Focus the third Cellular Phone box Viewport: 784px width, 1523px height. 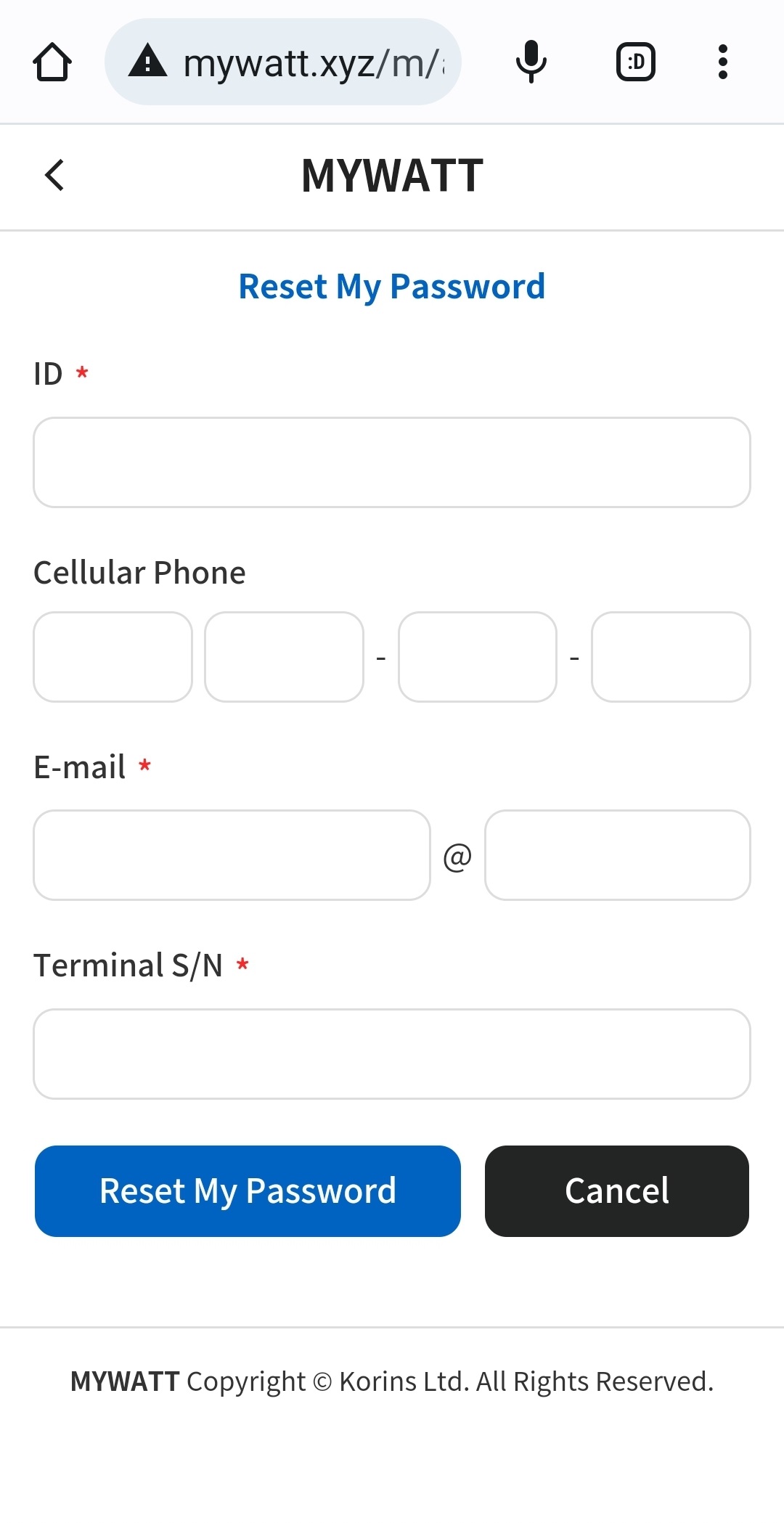478,657
